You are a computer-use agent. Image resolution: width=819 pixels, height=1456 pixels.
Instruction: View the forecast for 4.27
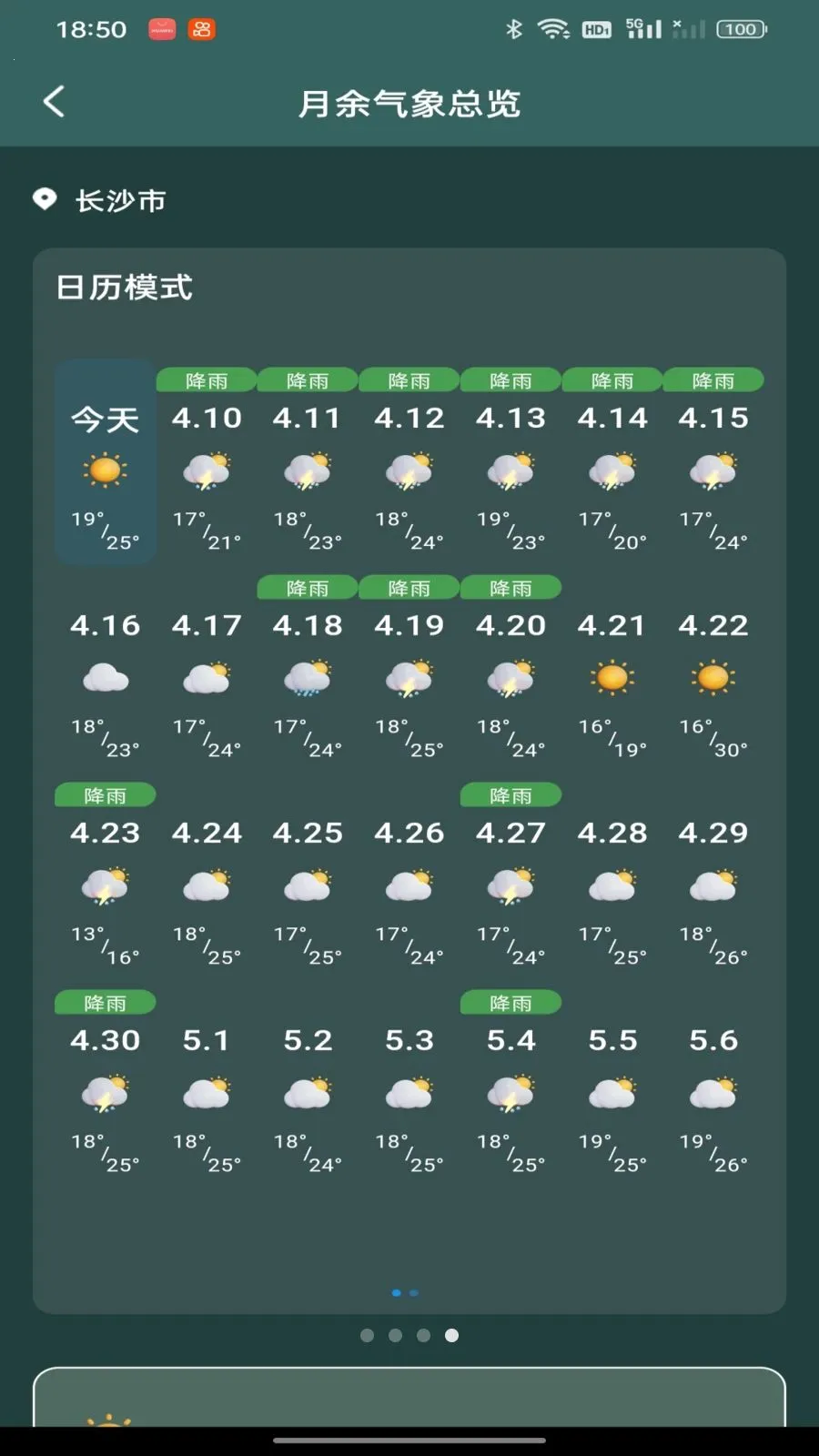[x=511, y=877]
